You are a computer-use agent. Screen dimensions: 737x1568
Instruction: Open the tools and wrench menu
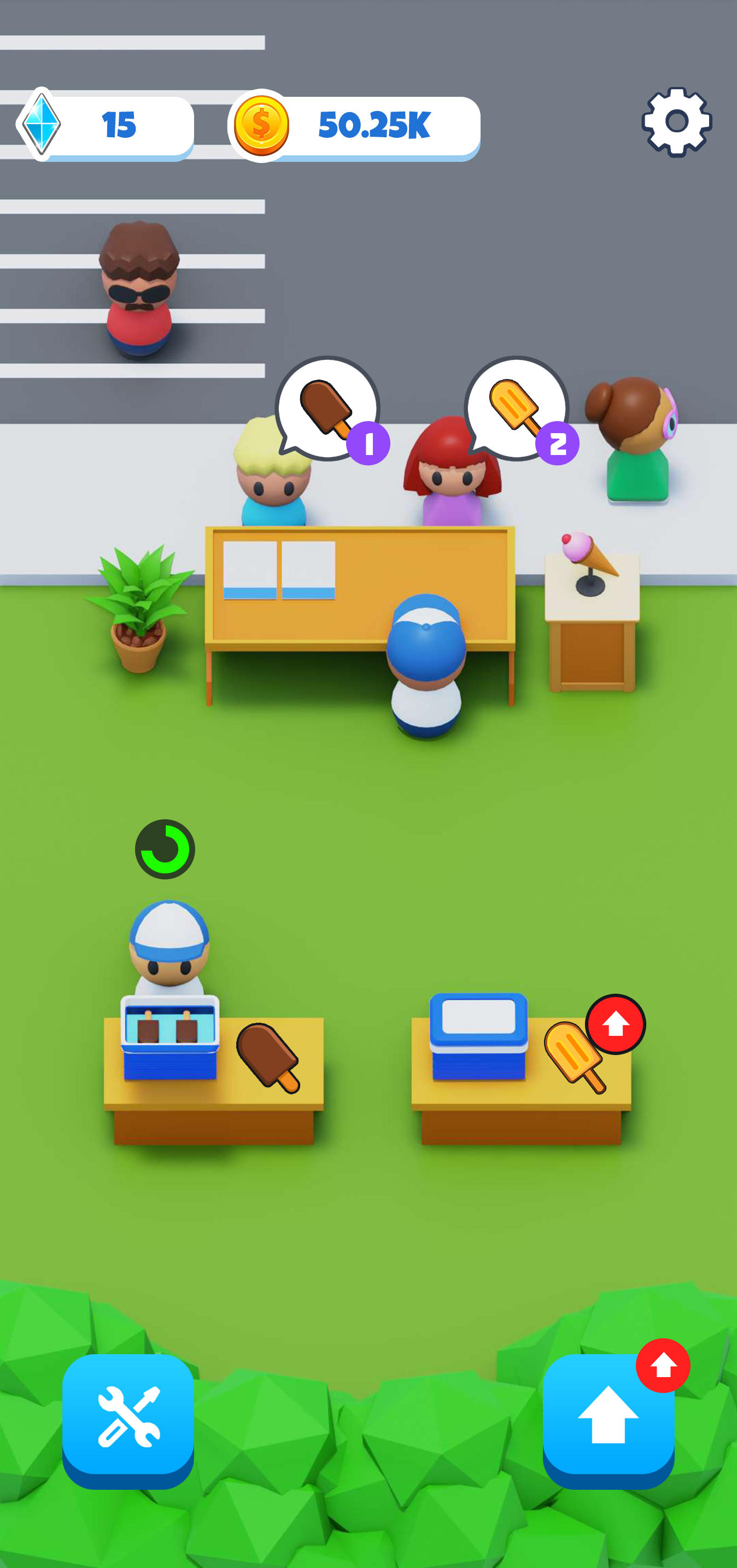tap(128, 1419)
